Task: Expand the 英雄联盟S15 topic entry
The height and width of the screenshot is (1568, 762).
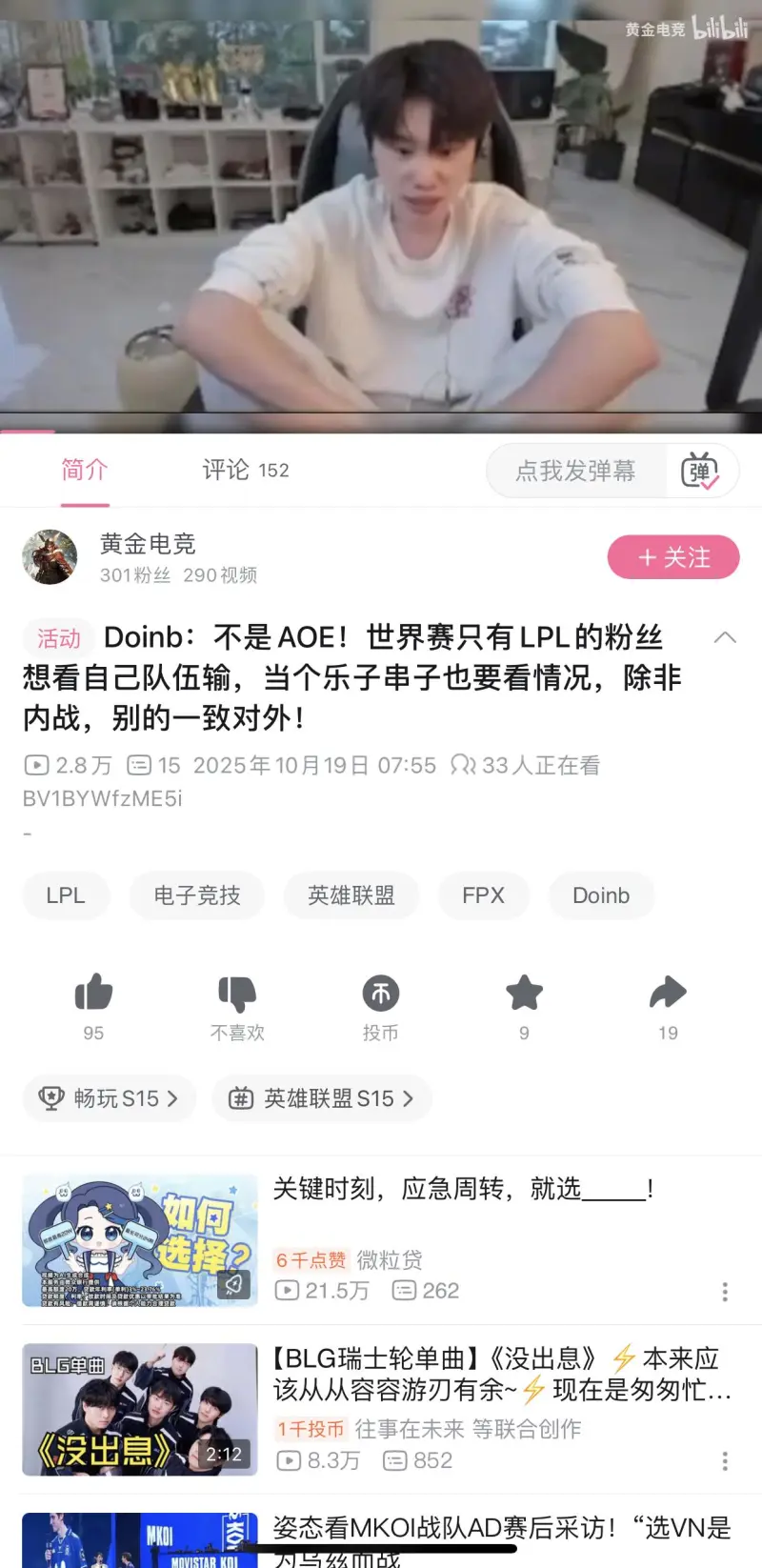Action: (321, 1098)
